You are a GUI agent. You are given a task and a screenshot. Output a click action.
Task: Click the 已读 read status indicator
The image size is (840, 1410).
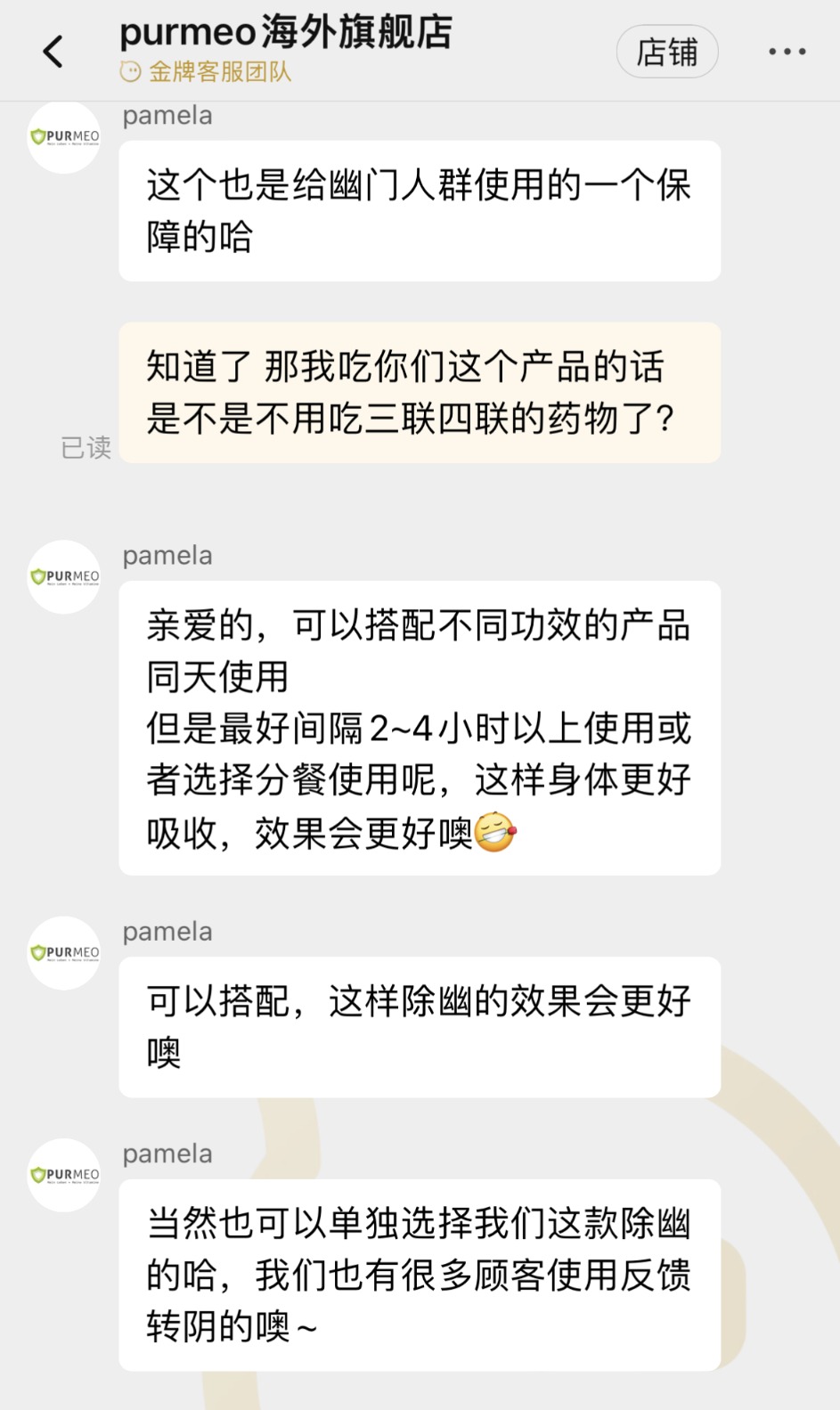click(x=85, y=449)
